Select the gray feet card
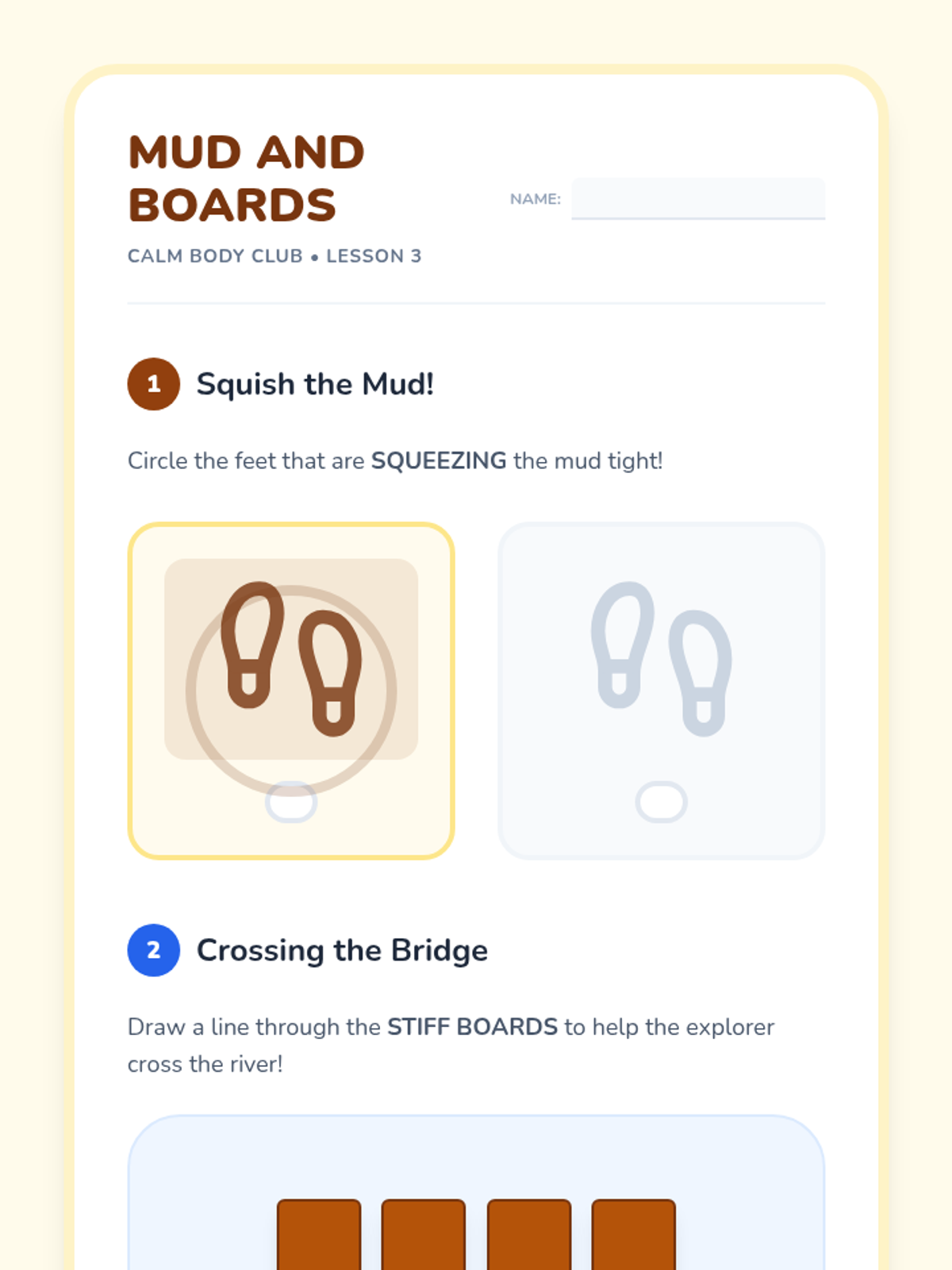Screen dimensions: 952x1270 pyautogui.click(x=661, y=691)
